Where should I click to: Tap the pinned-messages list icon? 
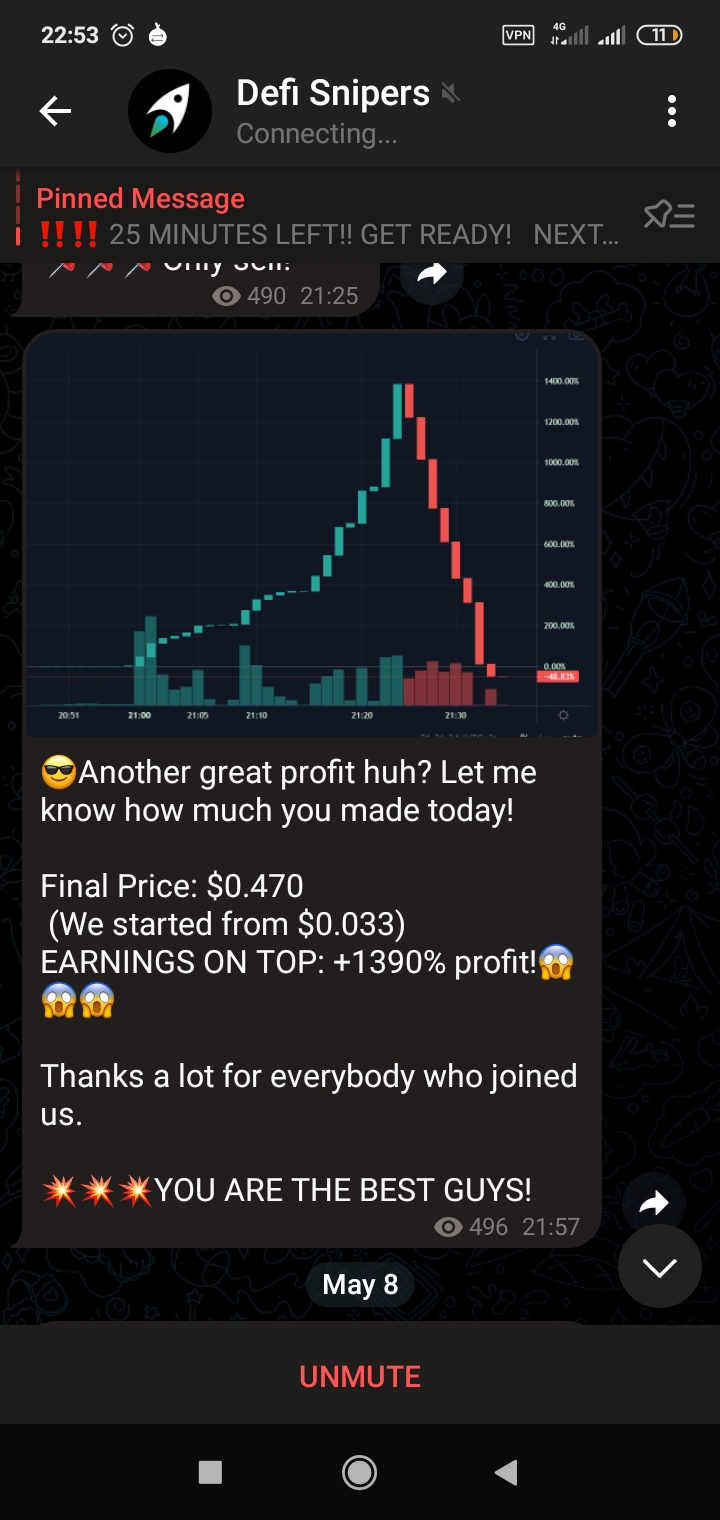669,216
